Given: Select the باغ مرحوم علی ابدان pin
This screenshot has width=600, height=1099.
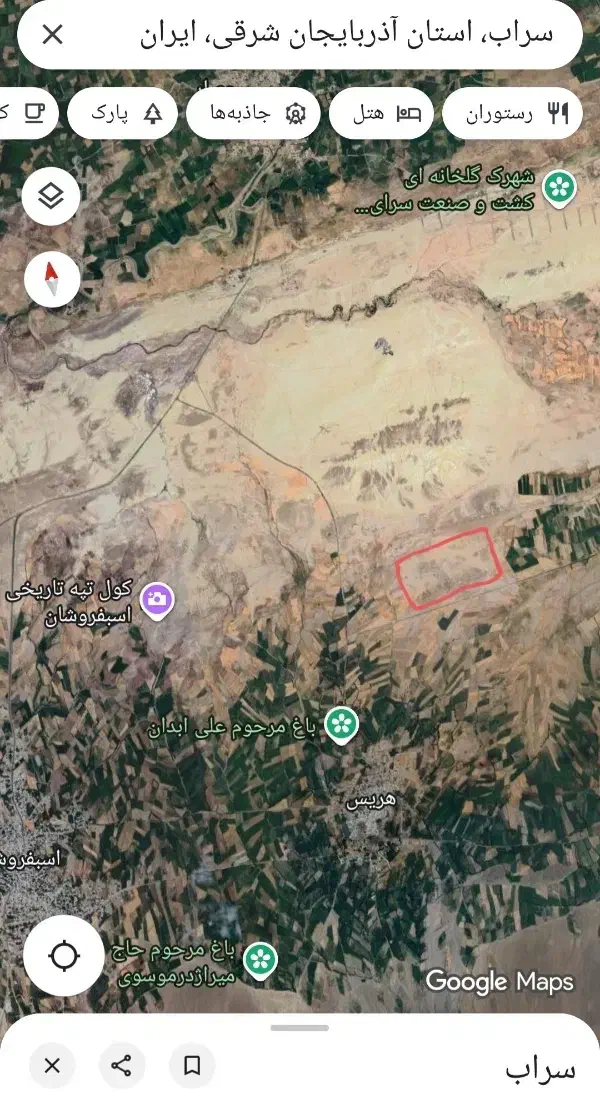Looking at the screenshot, I should pyautogui.click(x=342, y=720).
